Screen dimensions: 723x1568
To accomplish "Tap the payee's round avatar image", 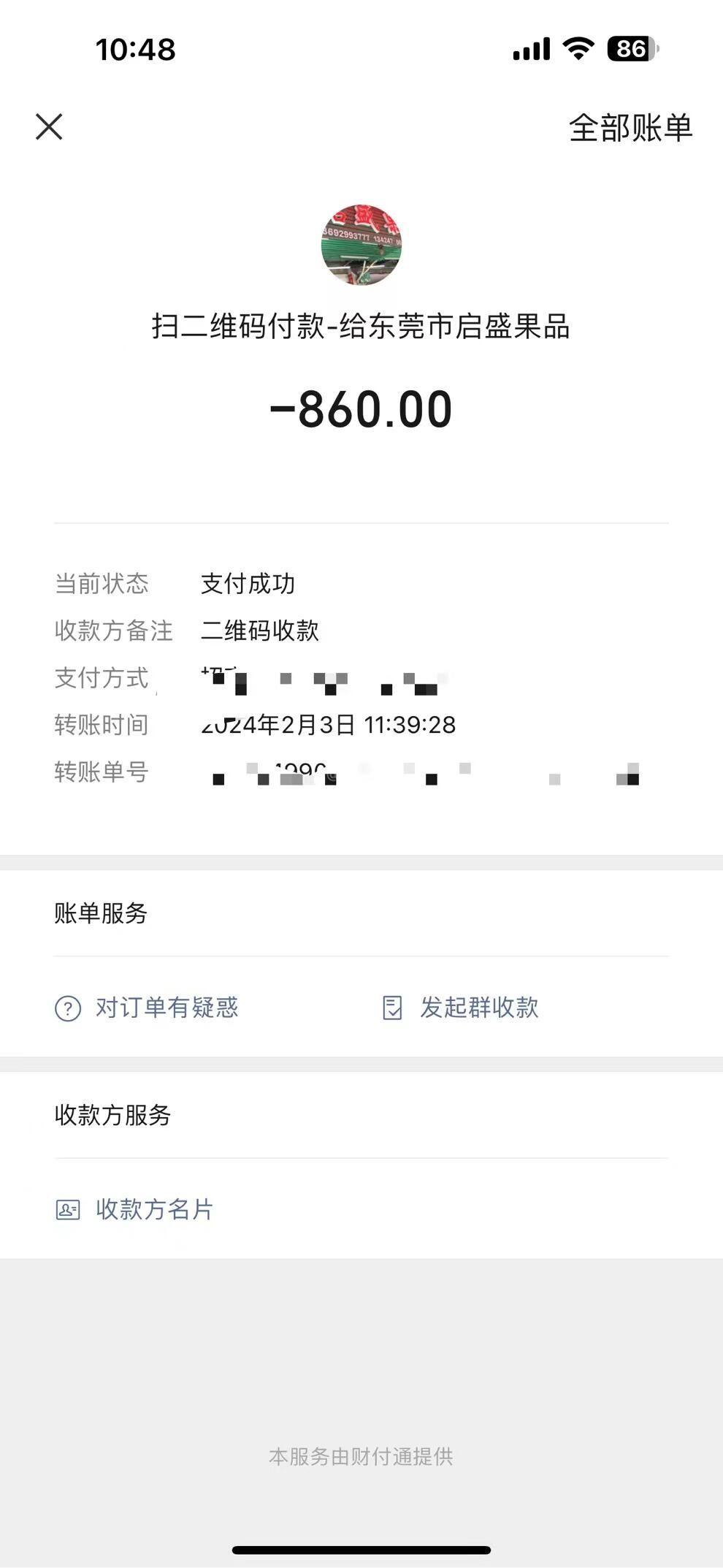I will pyautogui.click(x=361, y=245).
